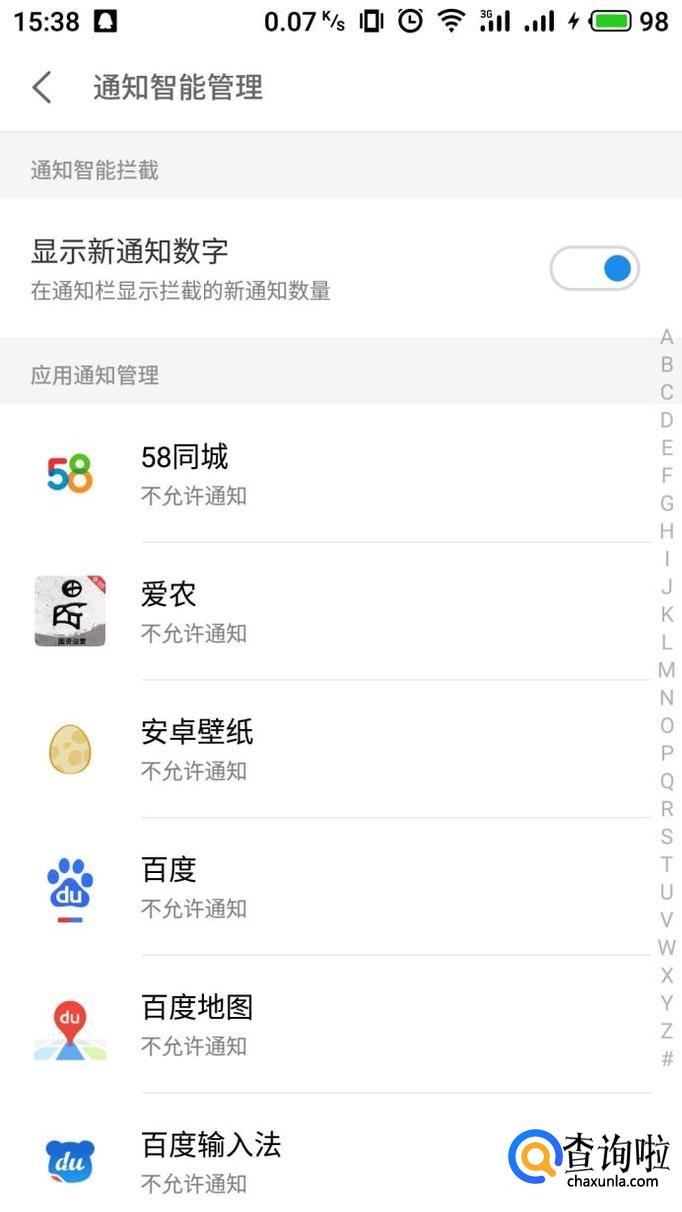The width and height of the screenshot is (682, 1212).
Task: Jump to letter W in index
Action: (x=667, y=947)
